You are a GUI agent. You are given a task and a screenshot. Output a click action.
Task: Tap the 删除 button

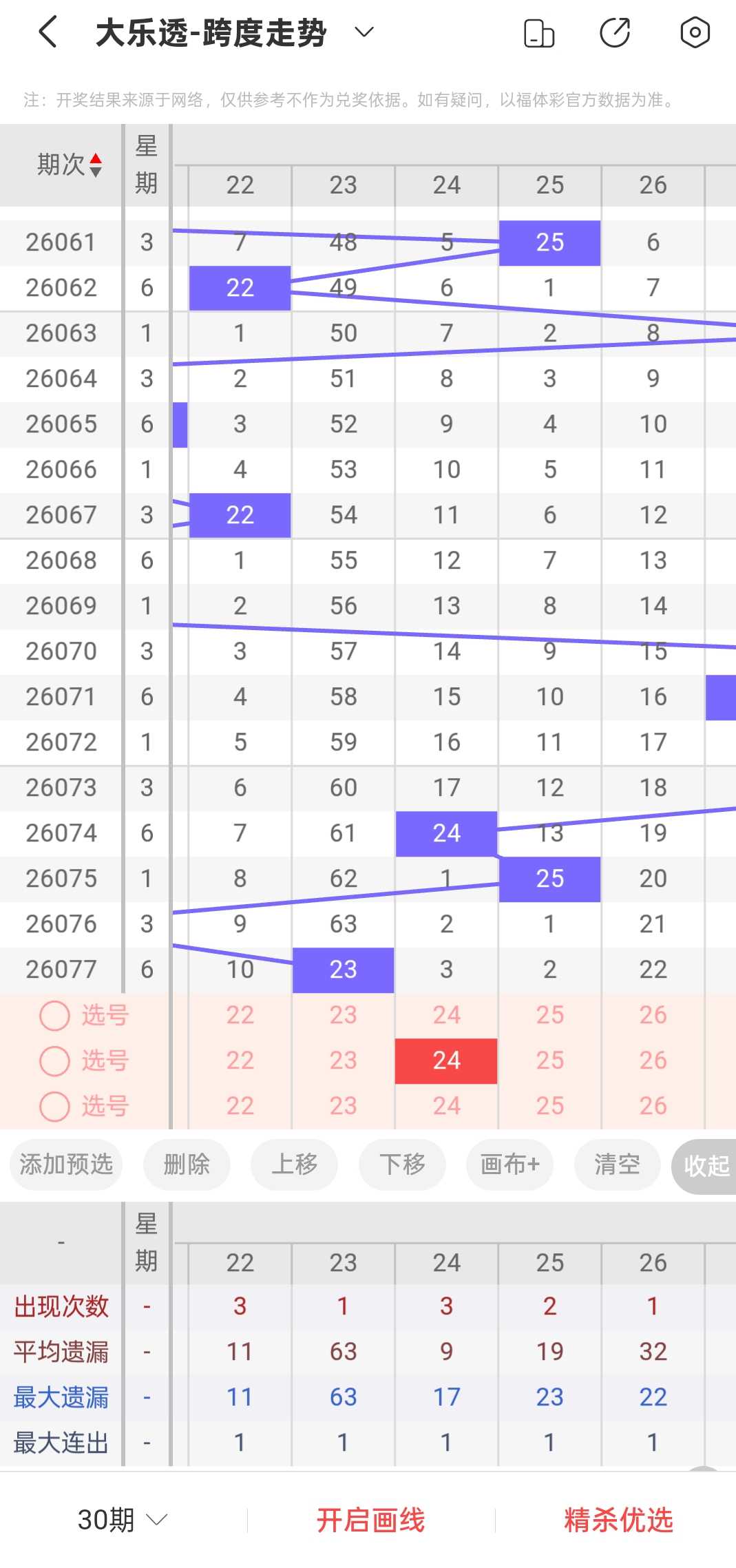pyautogui.click(x=187, y=1164)
